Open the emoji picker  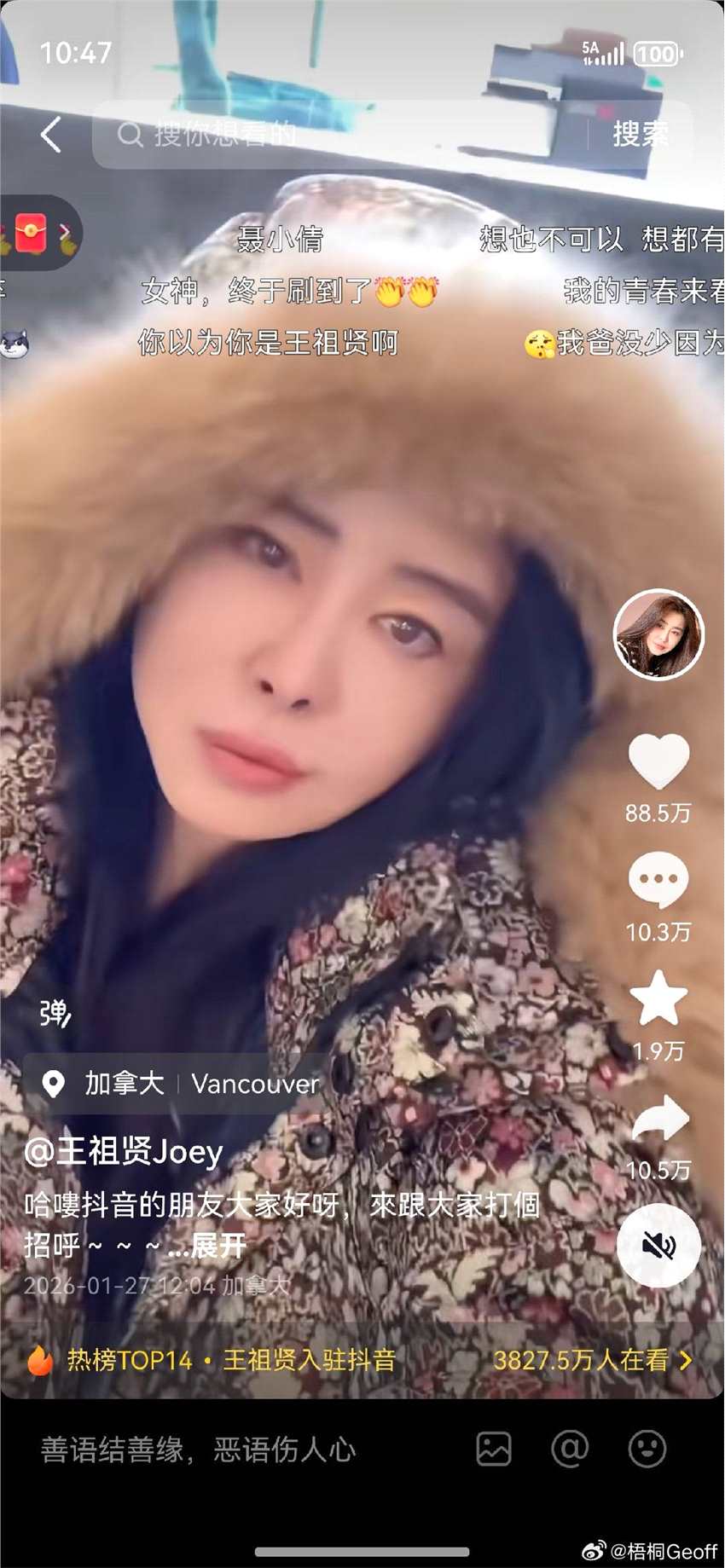tap(647, 1449)
